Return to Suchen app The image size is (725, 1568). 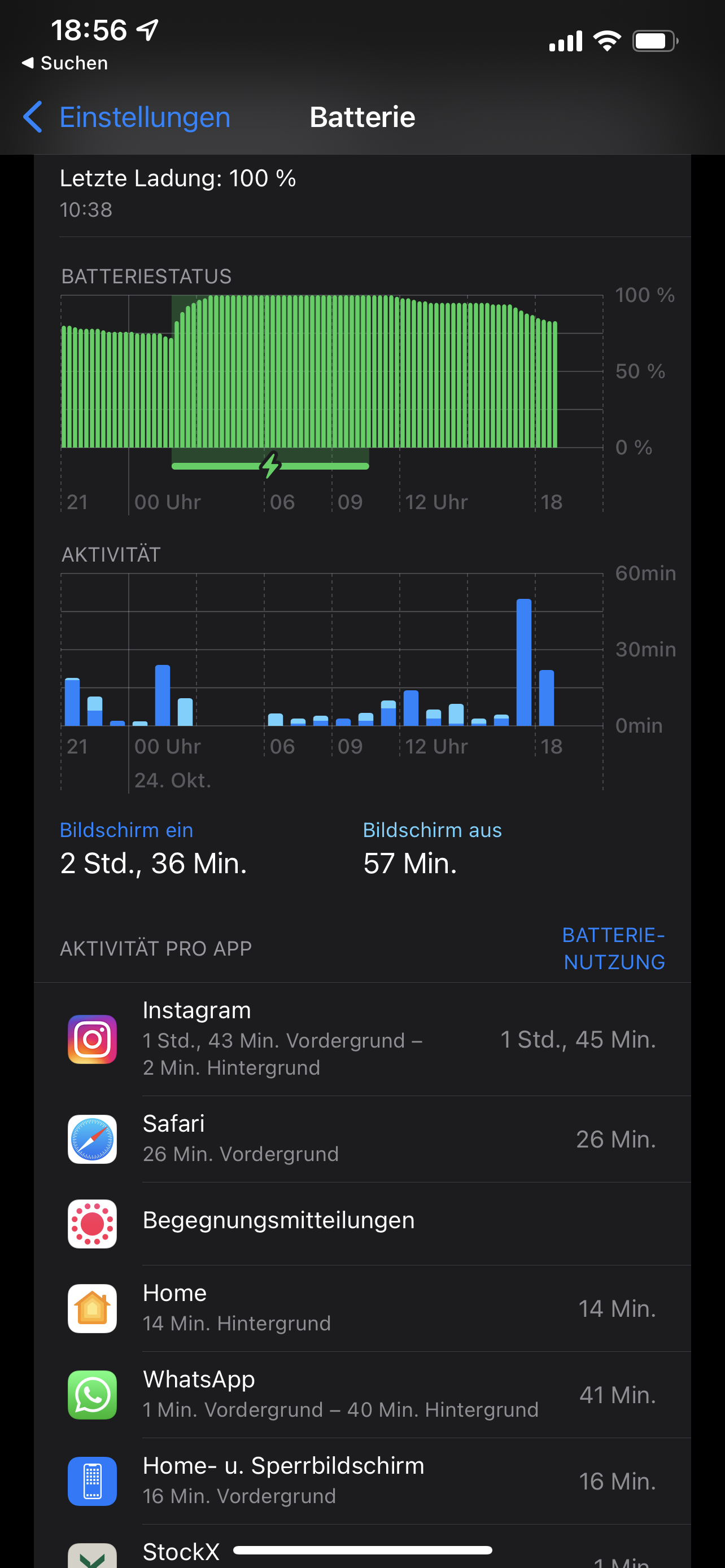tap(65, 63)
